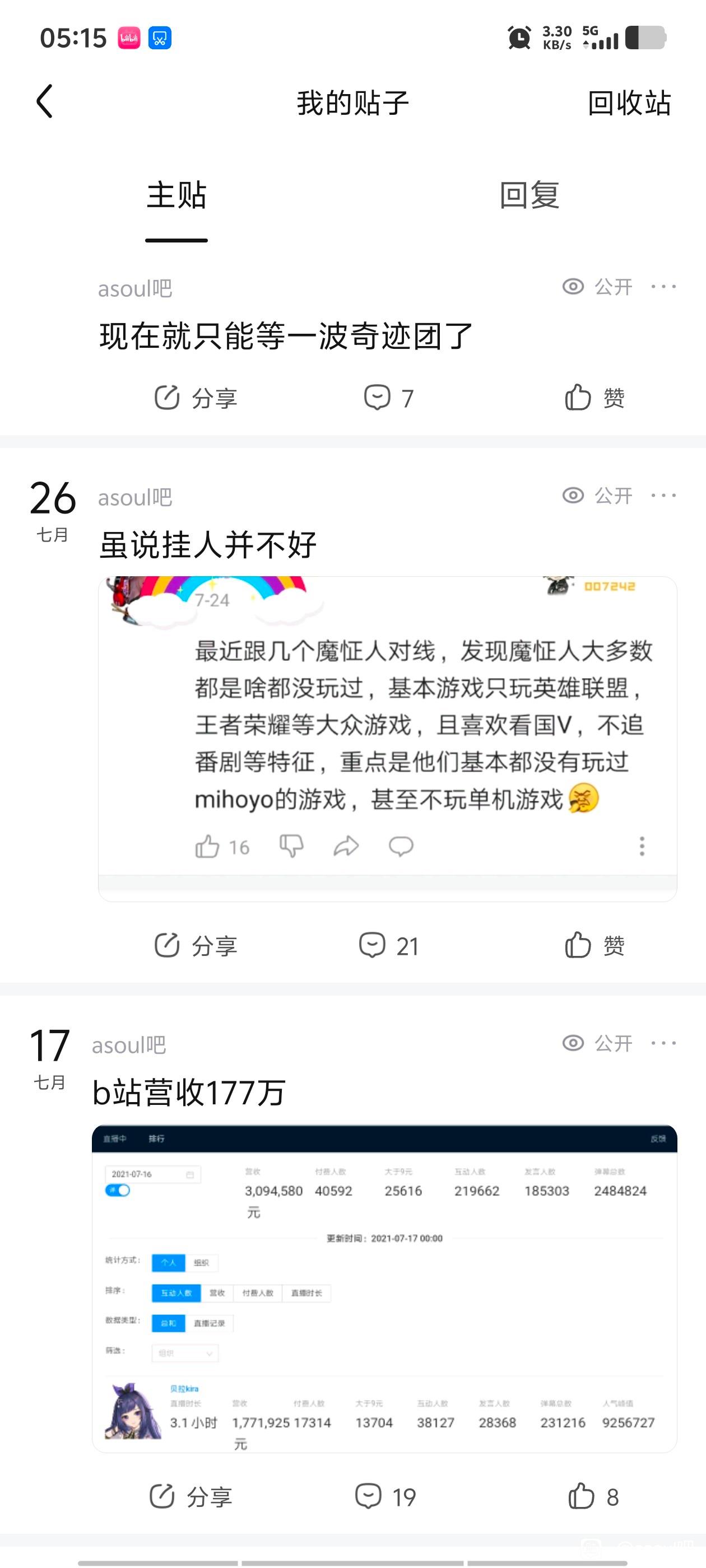Viewport: 706px width, 1568px height.
Task: Share the 现在就只能等一波奇迹团了 post
Action: [196, 398]
